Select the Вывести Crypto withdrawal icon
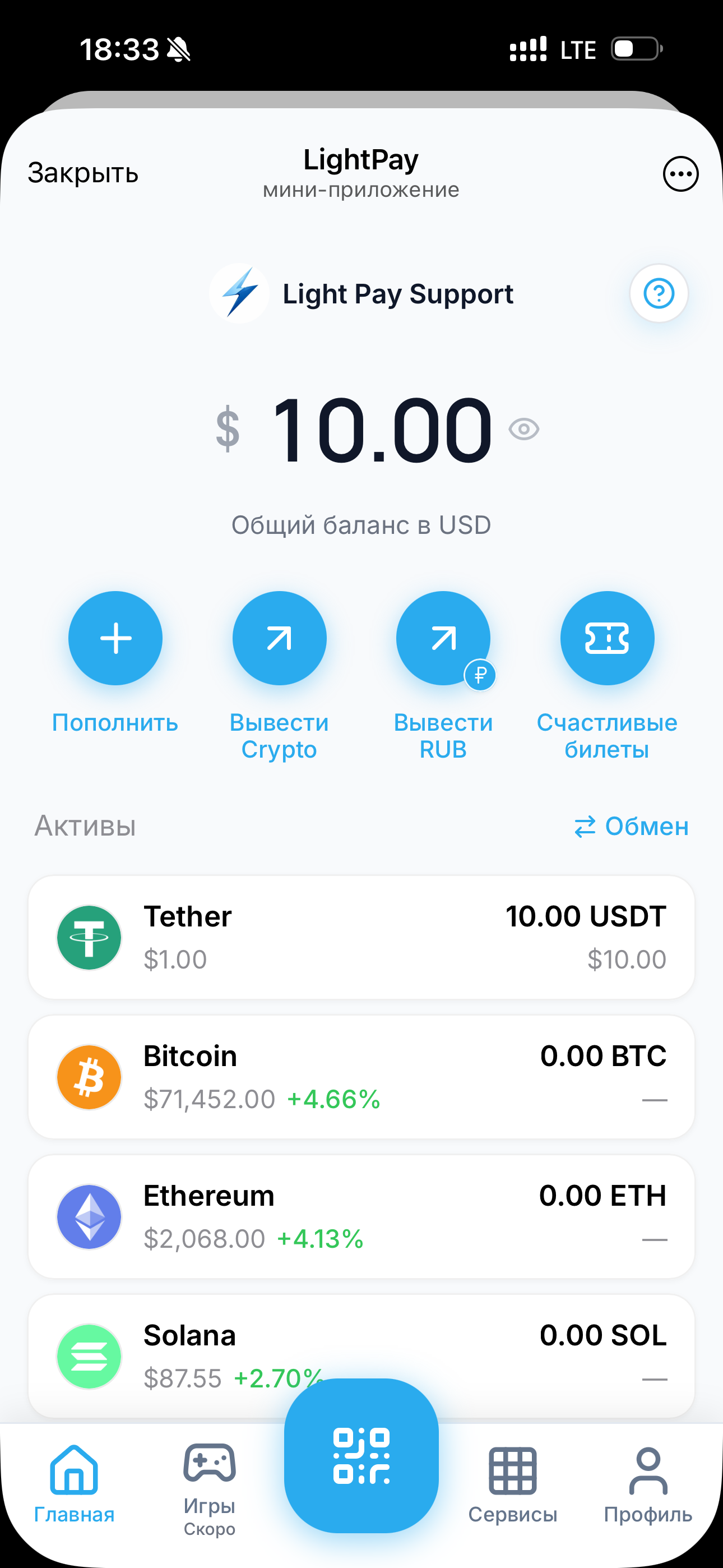 [x=279, y=638]
